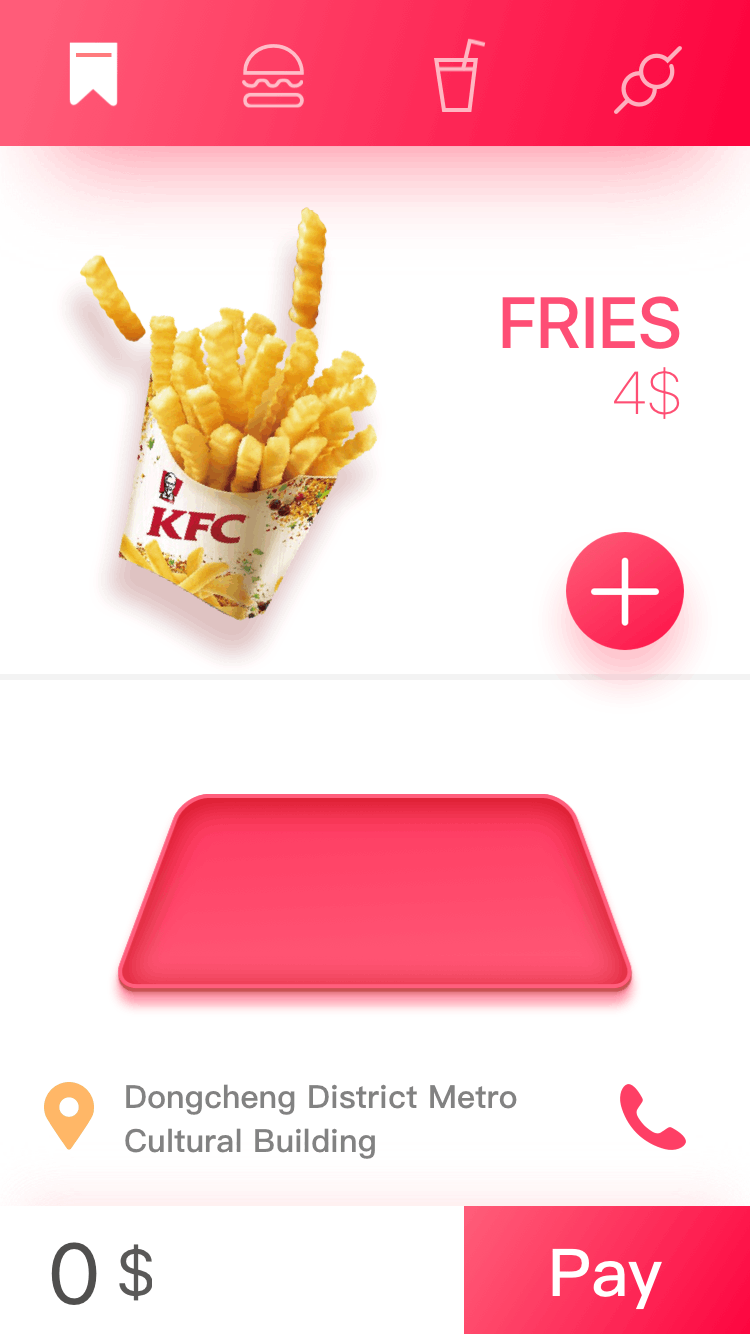Switch to the bookmark tab

94,74
